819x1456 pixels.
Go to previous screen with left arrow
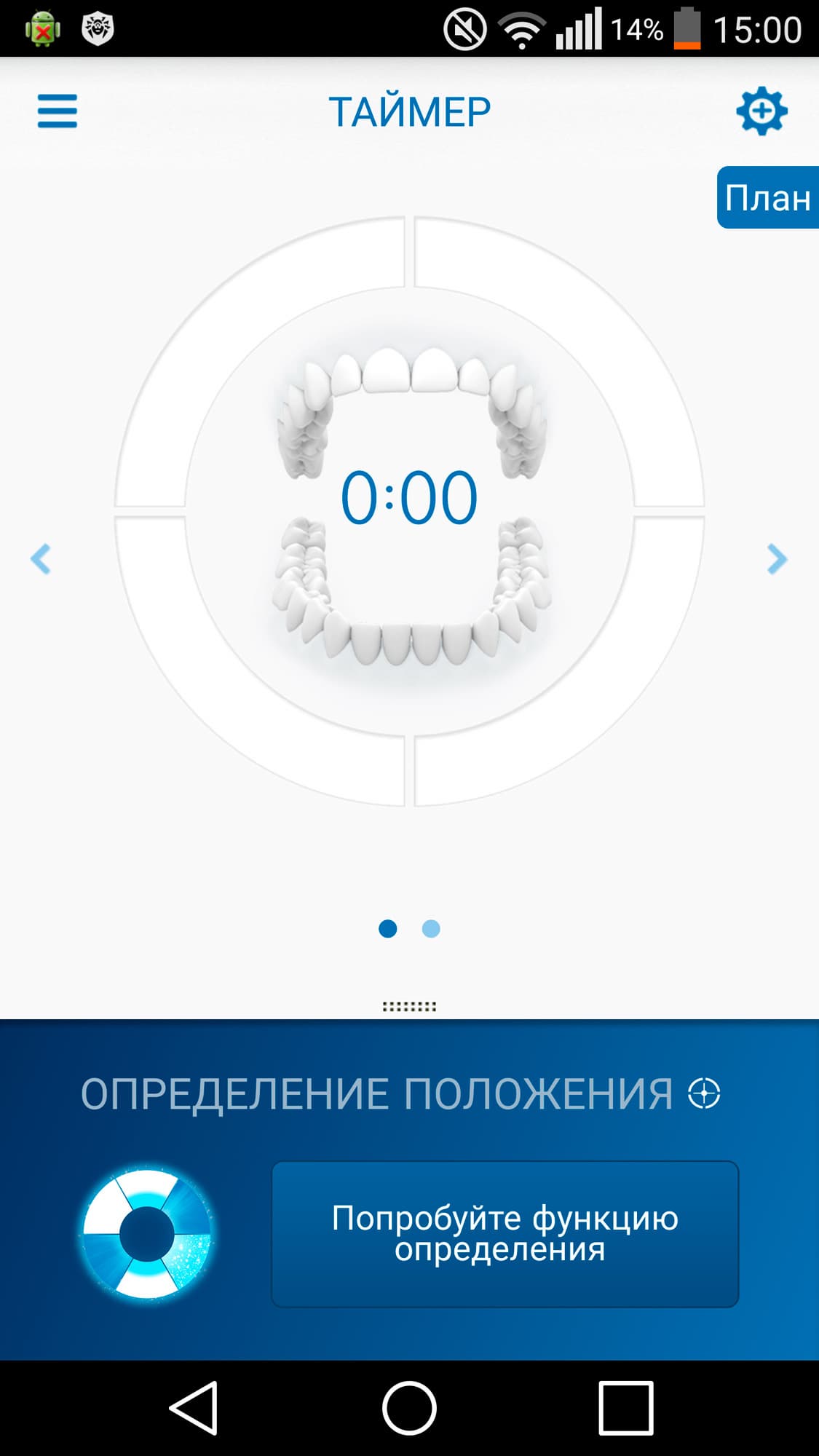[41, 559]
